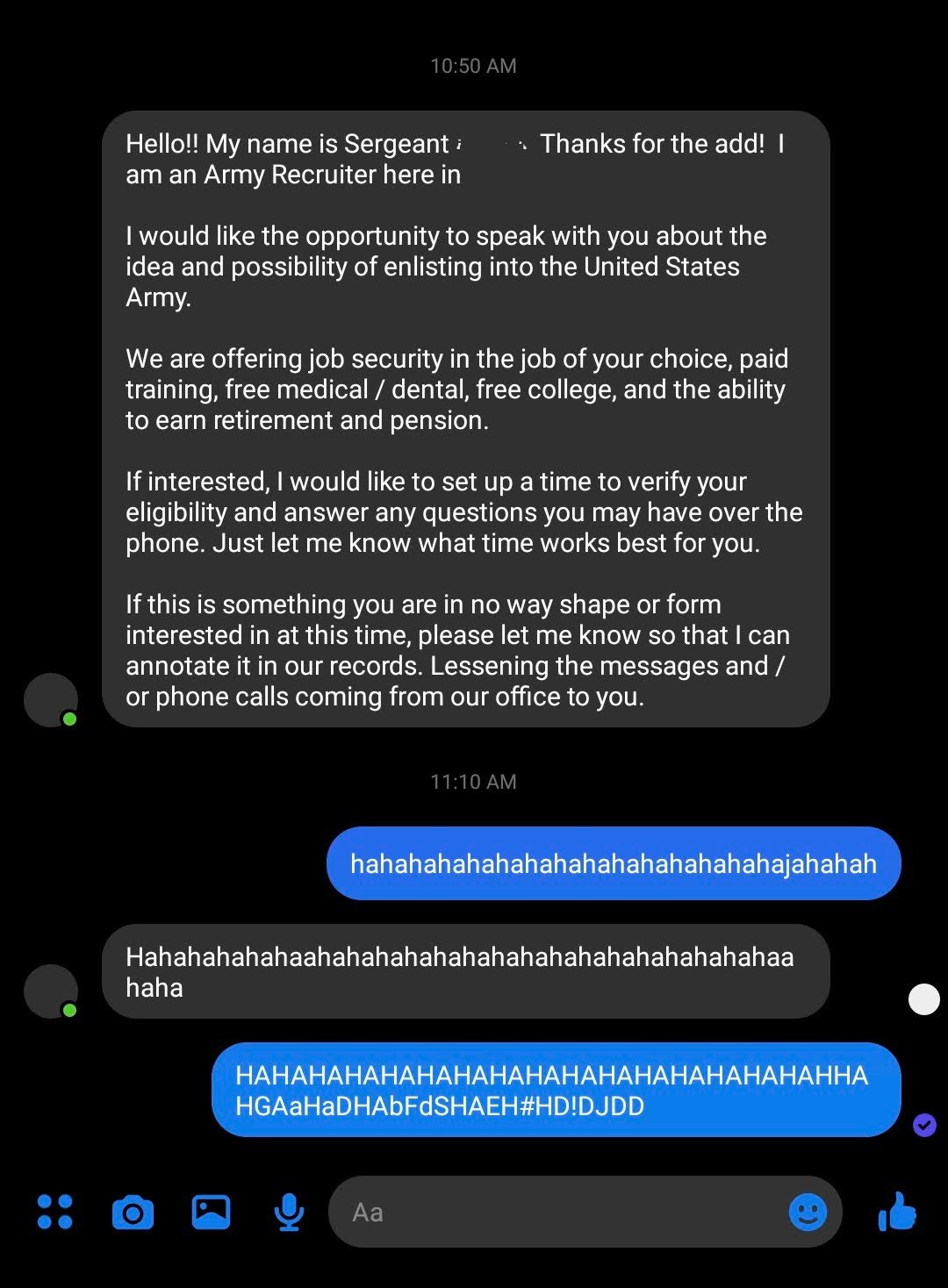Open the photo gallery picker
This screenshot has width=948, height=1288.
(211, 1212)
